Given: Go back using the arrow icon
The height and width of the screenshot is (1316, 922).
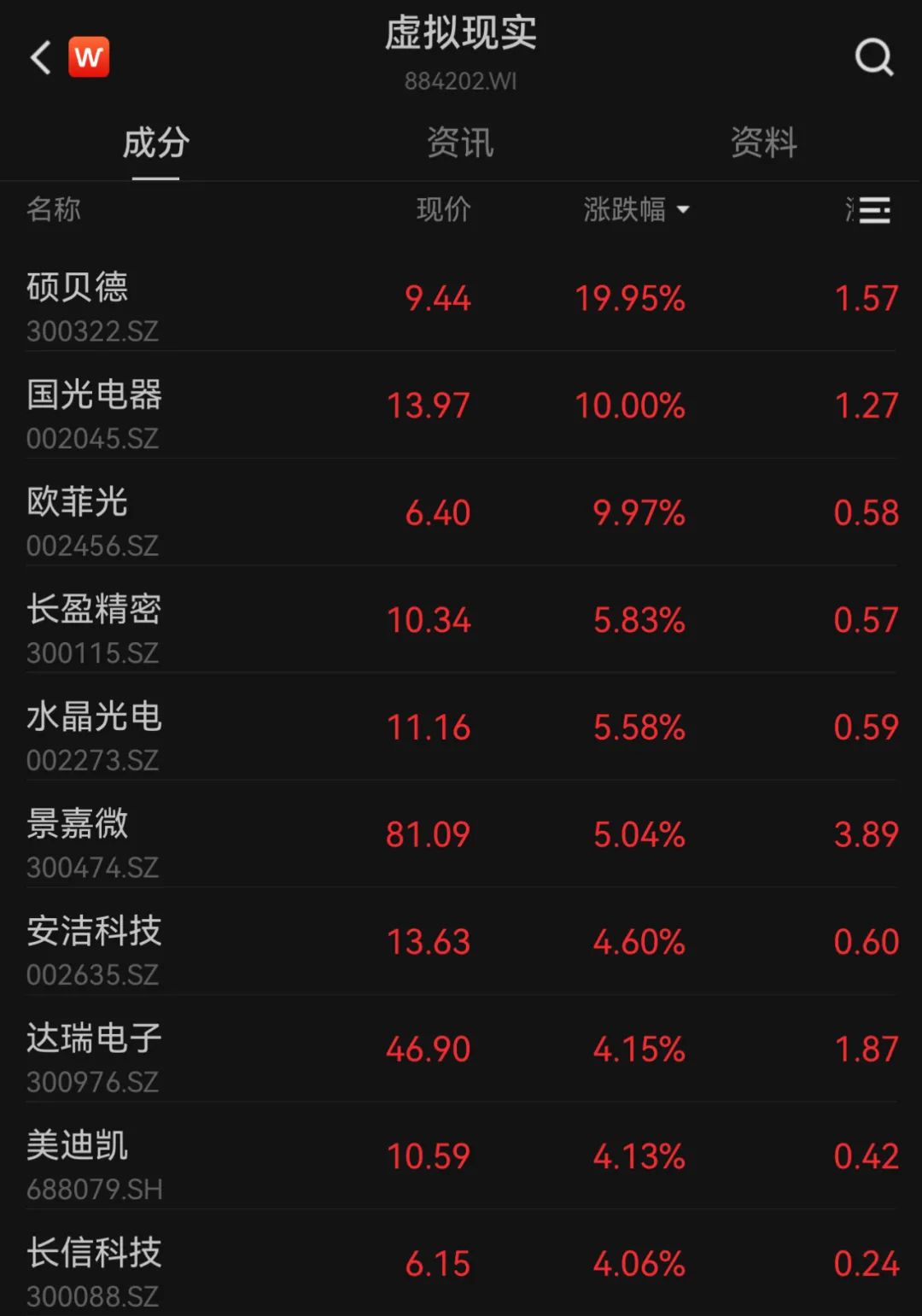Looking at the screenshot, I should click(x=40, y=58).
